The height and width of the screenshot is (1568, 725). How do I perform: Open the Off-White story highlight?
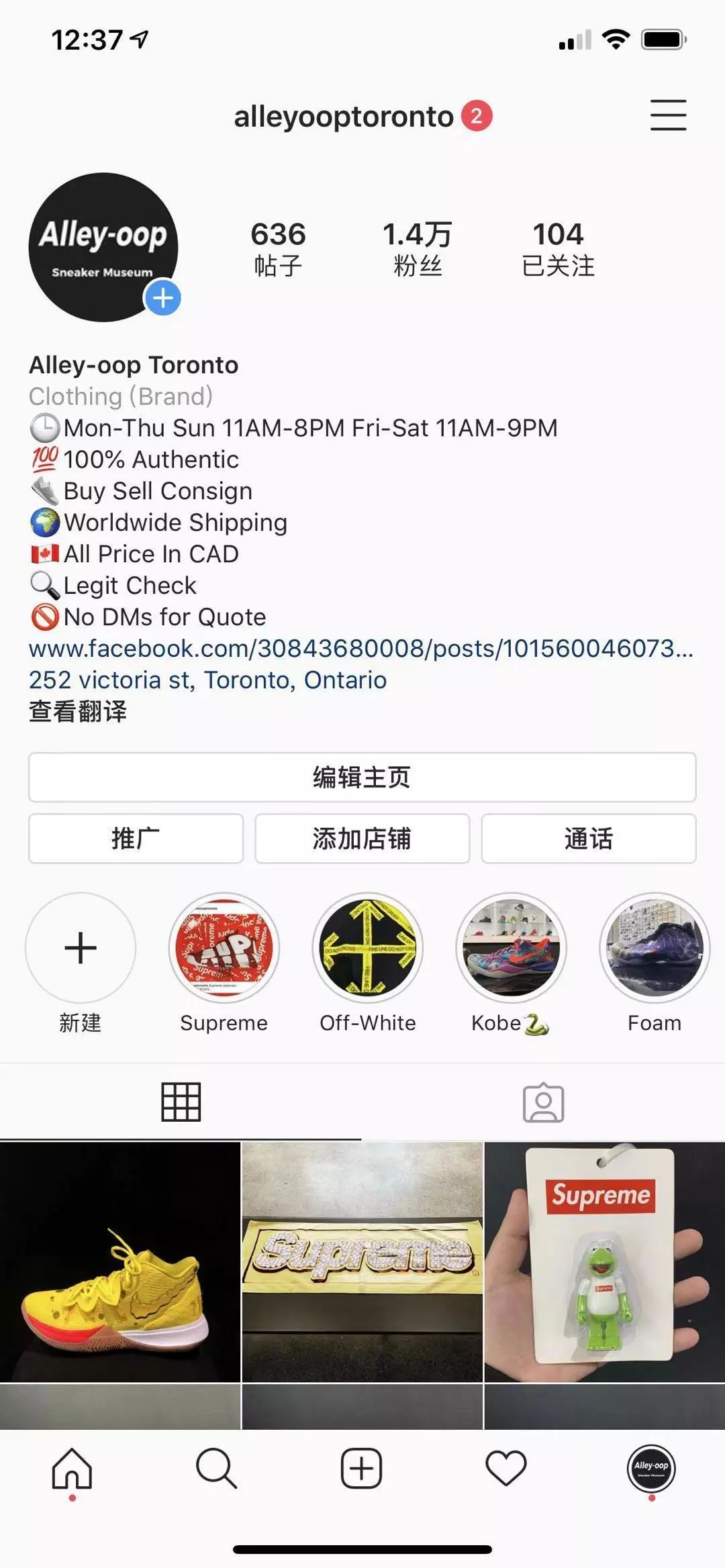coord(368,947)
